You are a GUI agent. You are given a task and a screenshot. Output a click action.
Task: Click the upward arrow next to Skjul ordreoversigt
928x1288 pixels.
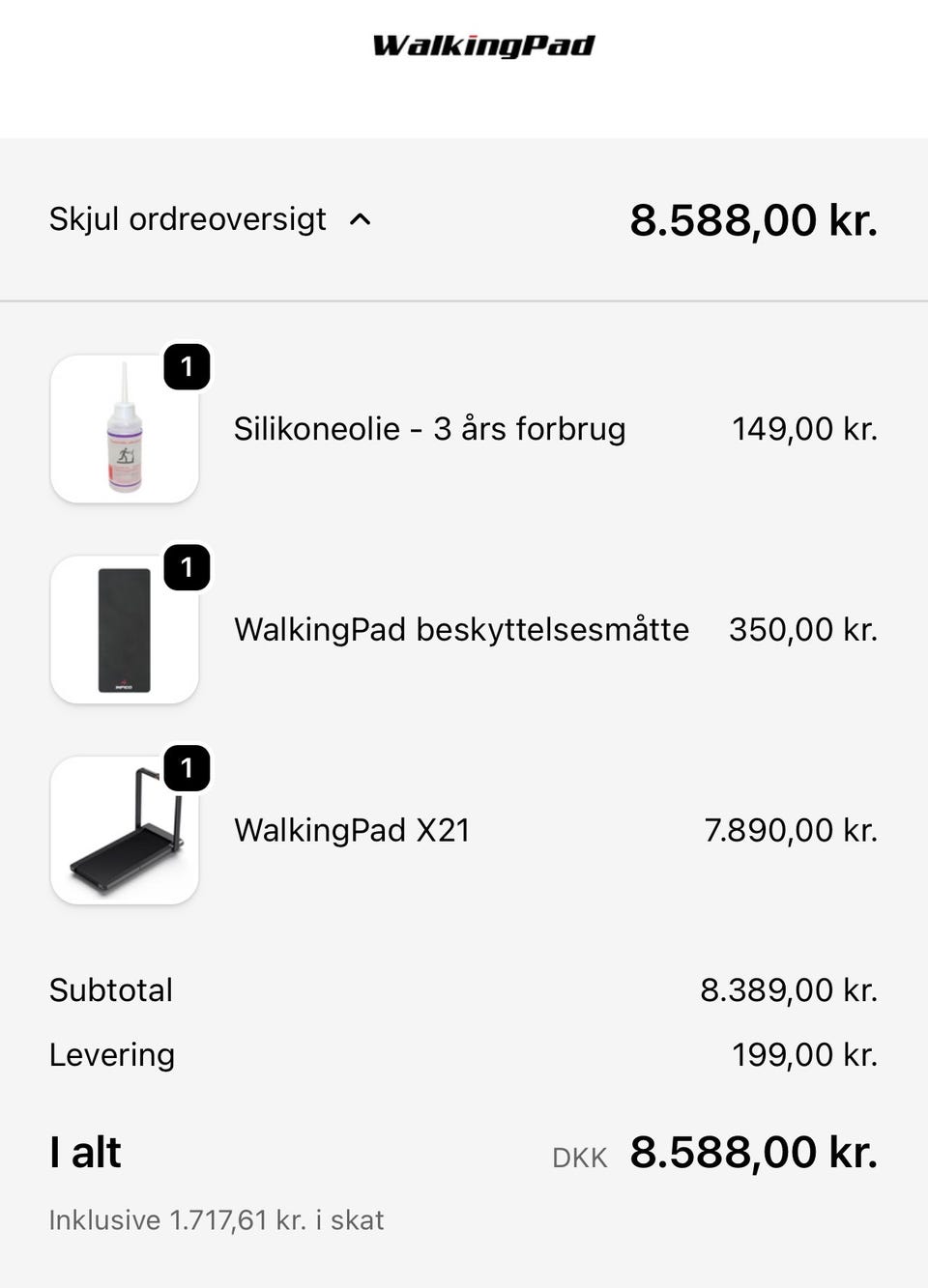point(362,220)
